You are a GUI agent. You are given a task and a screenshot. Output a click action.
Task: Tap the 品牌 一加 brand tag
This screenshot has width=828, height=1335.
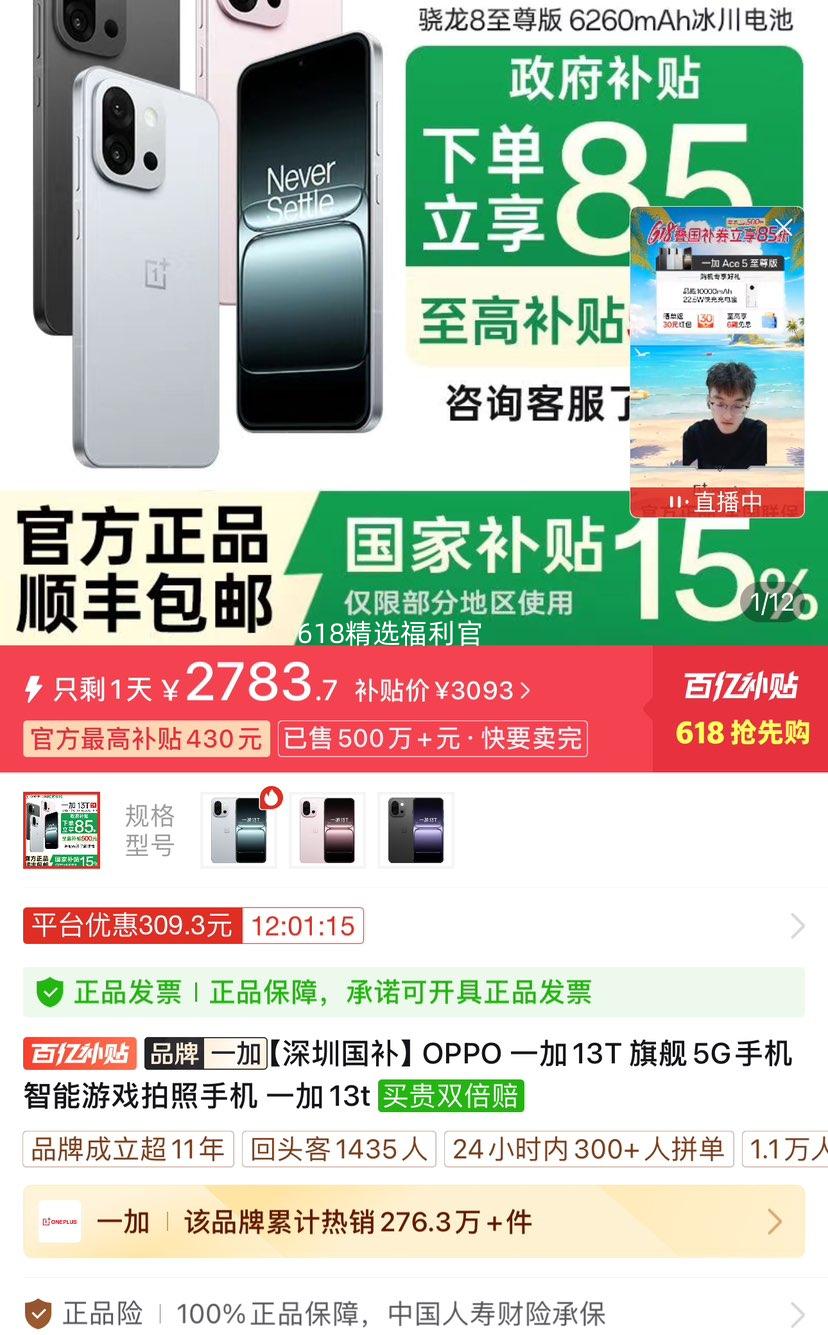coord(205,1053)
